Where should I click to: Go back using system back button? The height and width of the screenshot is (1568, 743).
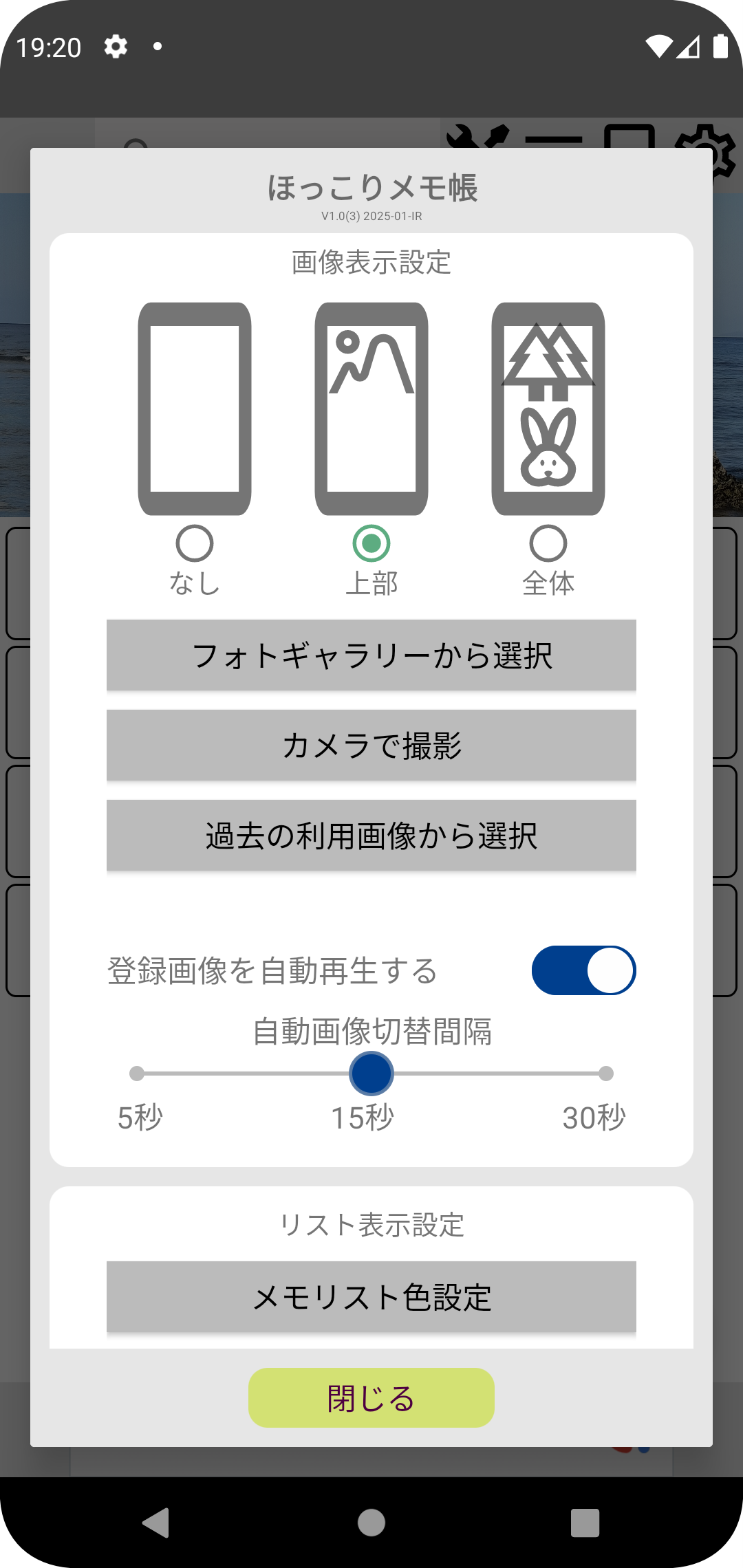click(x=156, y=1523)
